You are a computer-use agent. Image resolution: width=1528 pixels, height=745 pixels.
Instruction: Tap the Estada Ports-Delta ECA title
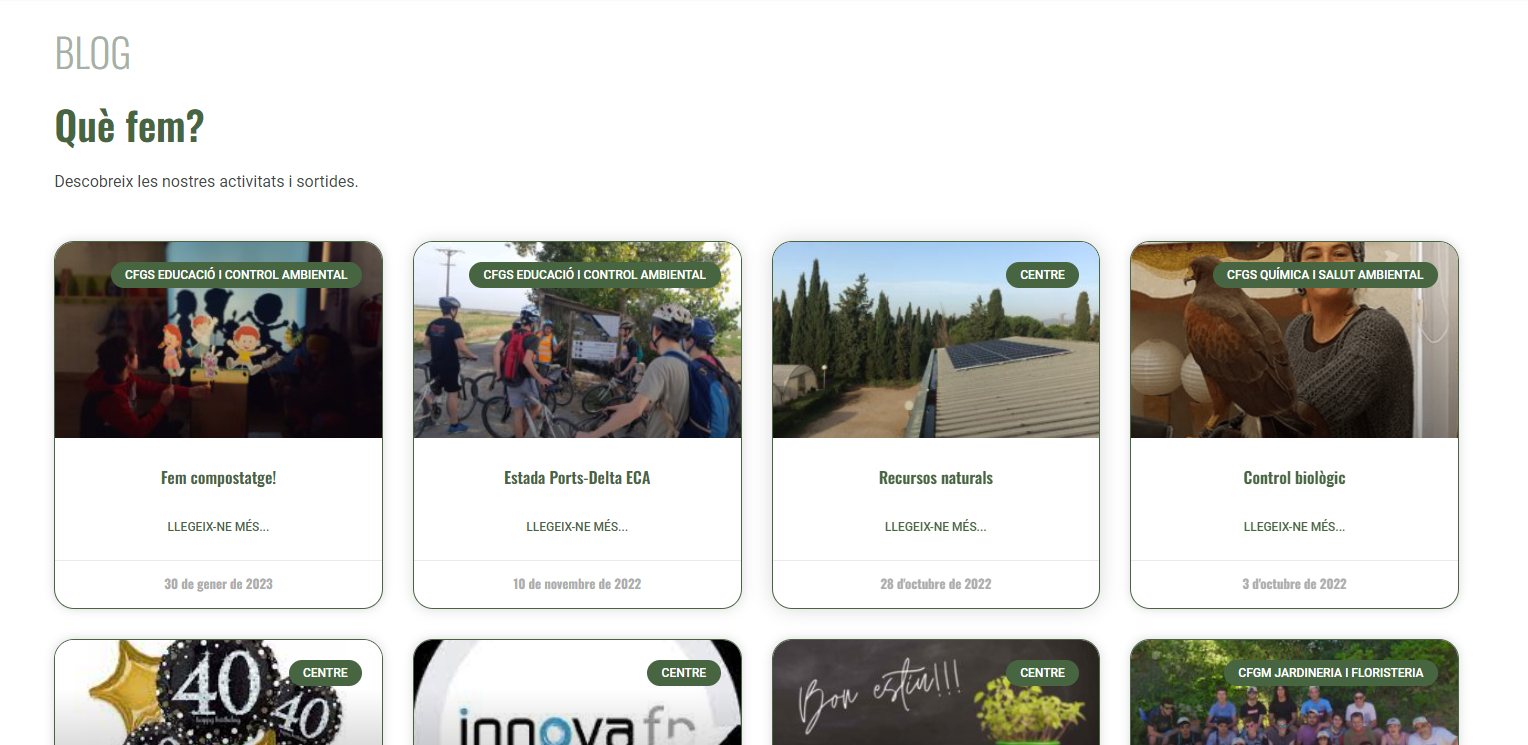click(x=577, y=478)
